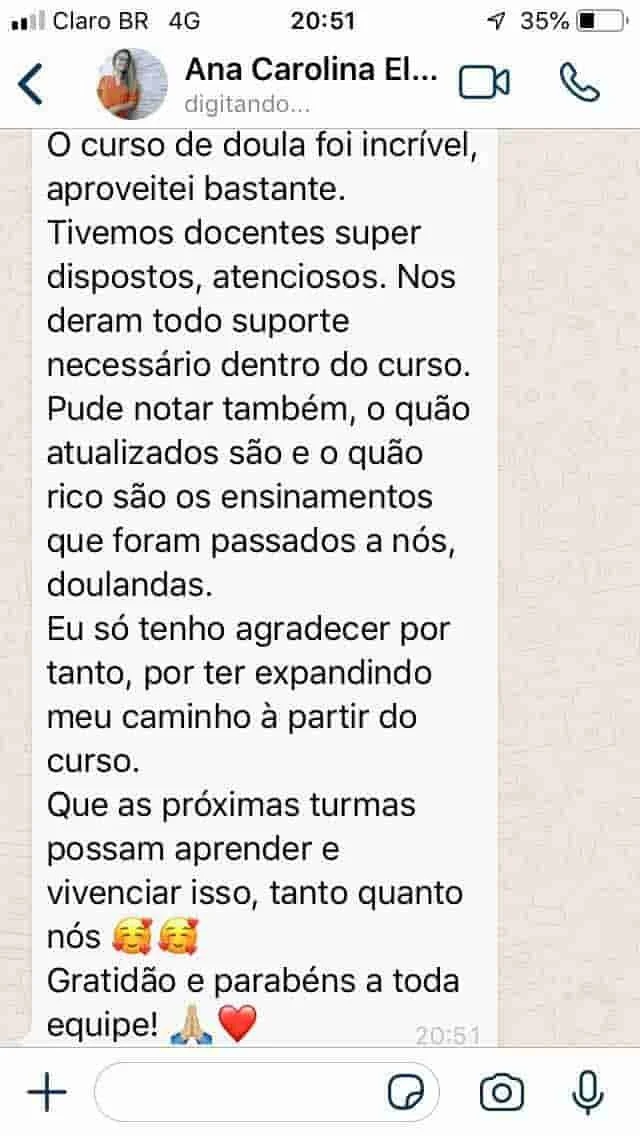Start a video call with Ana Carolina
This screenshot has width=640, height=1136.
484,83
